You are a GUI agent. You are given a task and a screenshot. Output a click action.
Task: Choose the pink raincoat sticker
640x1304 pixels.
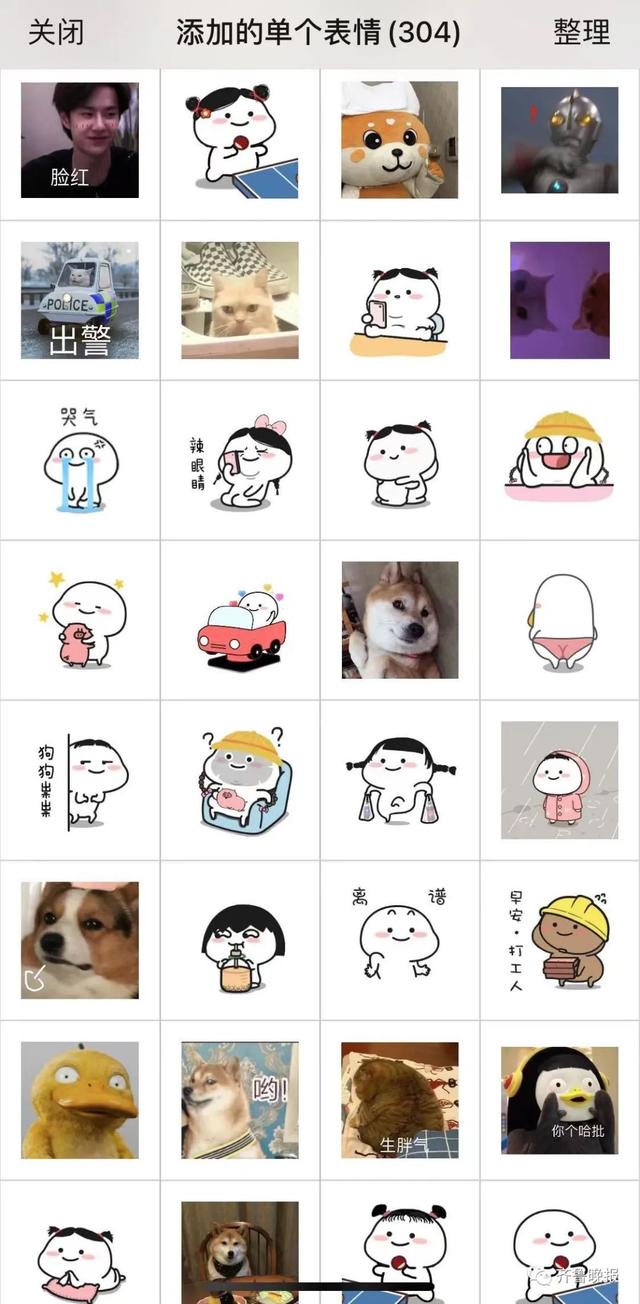(560, 780)
